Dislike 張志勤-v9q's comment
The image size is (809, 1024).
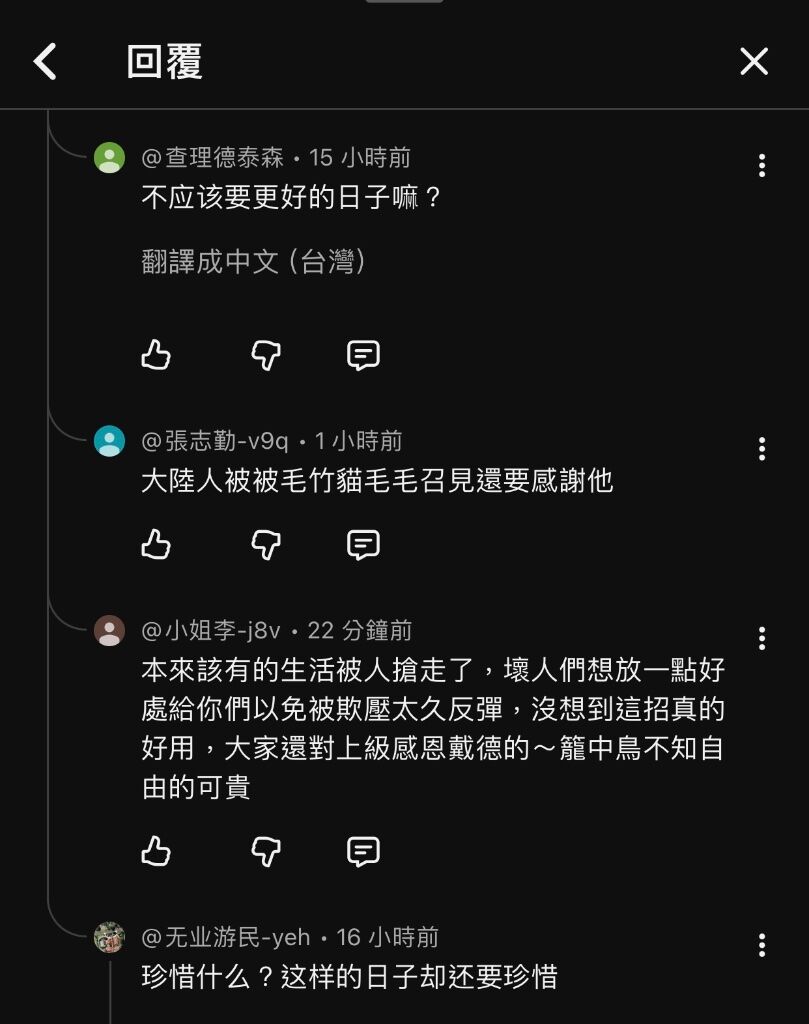[265, 545]
